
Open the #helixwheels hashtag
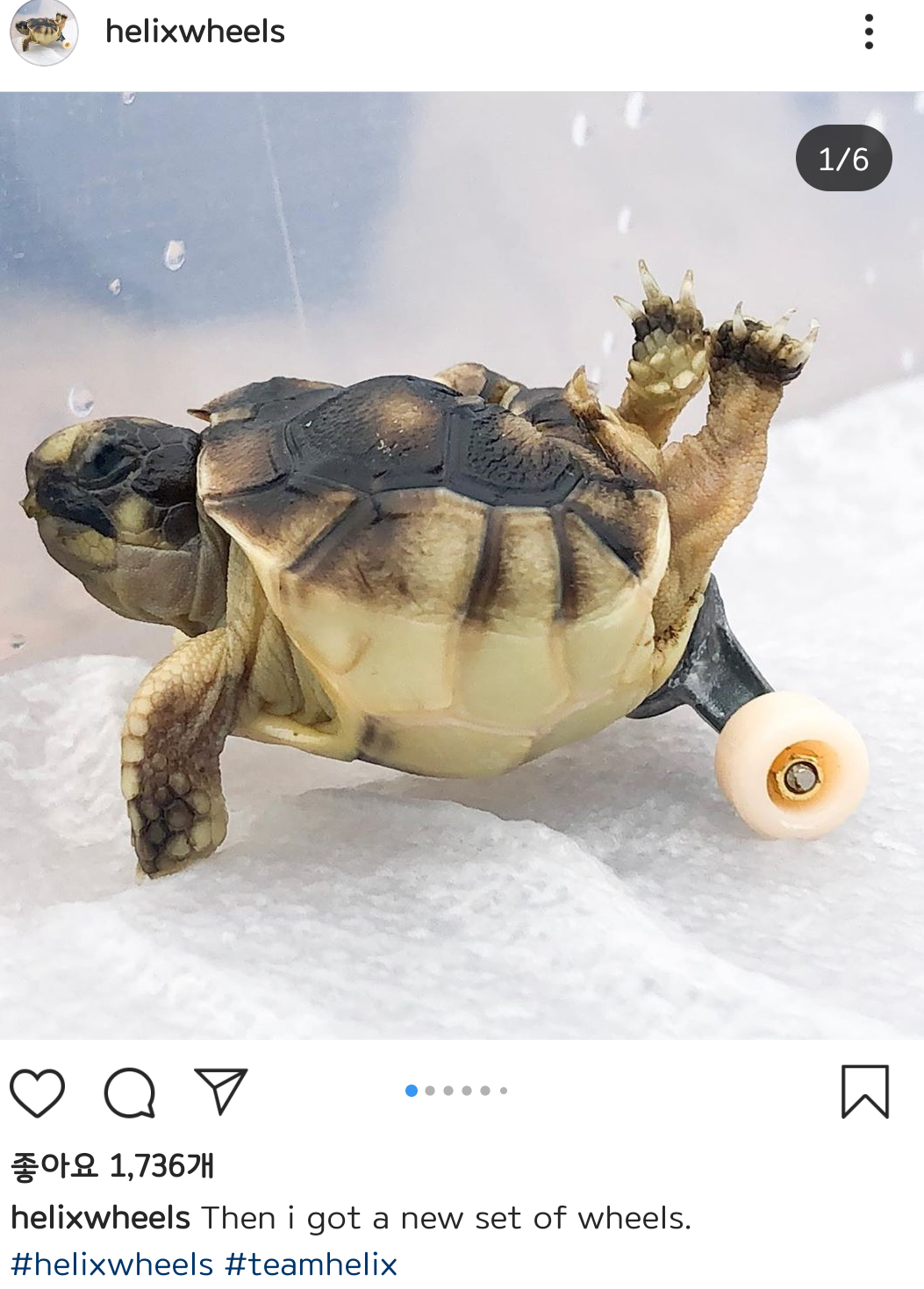tap(112, 1264)
